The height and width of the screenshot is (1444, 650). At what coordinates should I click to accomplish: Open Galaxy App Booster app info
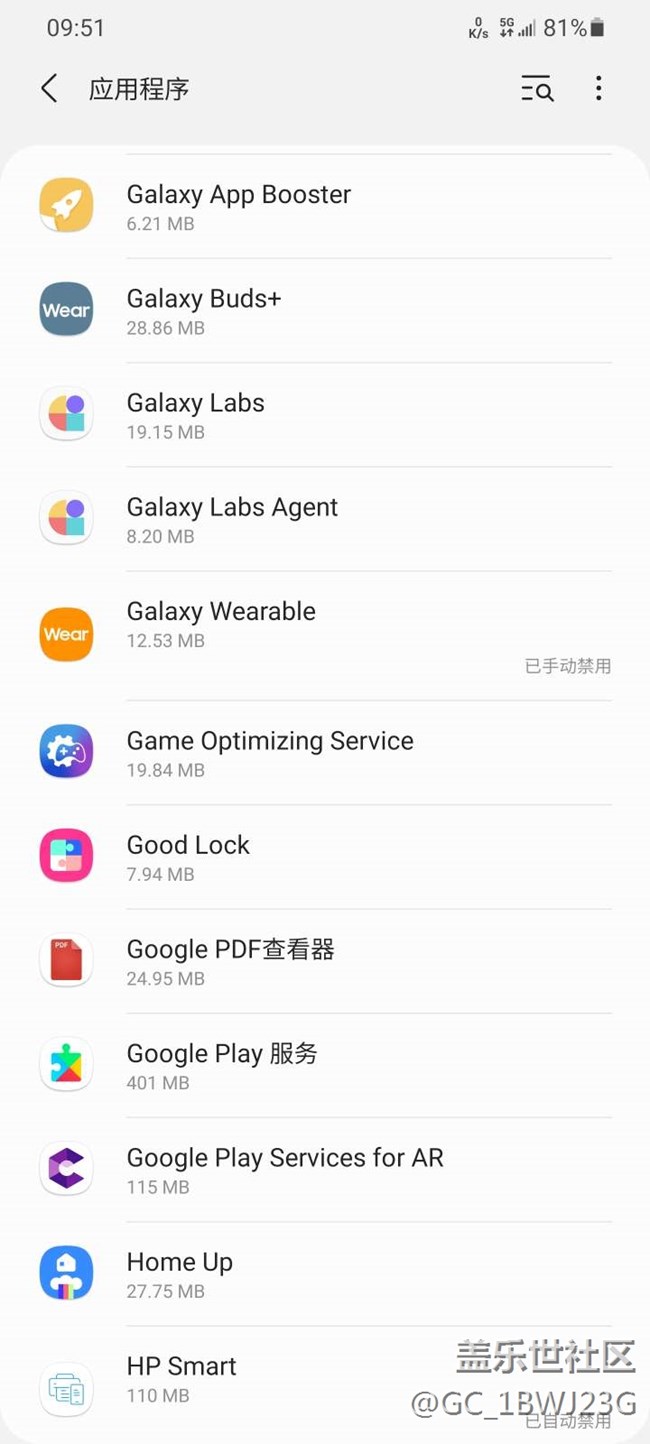tap(325, 207)
